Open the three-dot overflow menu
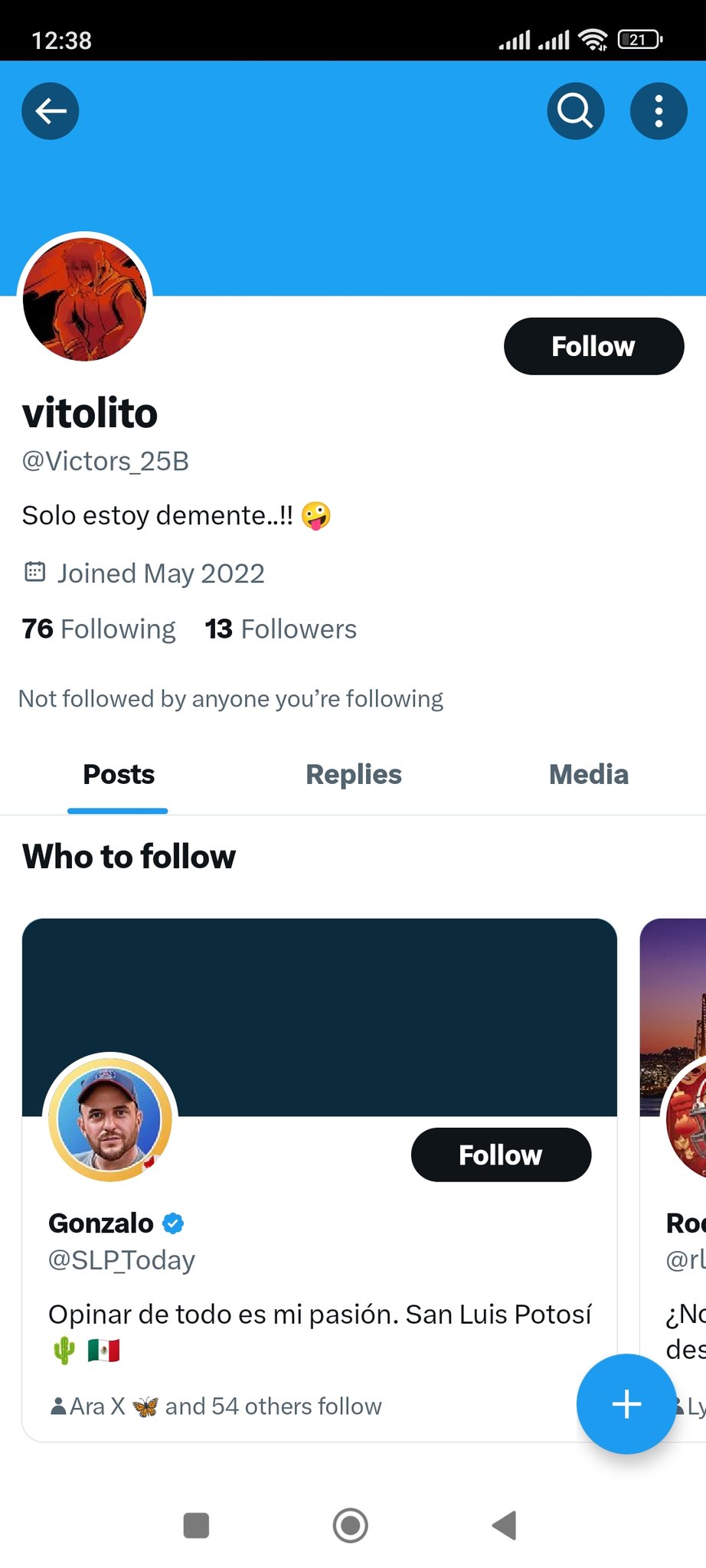 click(x=659, y=112)
